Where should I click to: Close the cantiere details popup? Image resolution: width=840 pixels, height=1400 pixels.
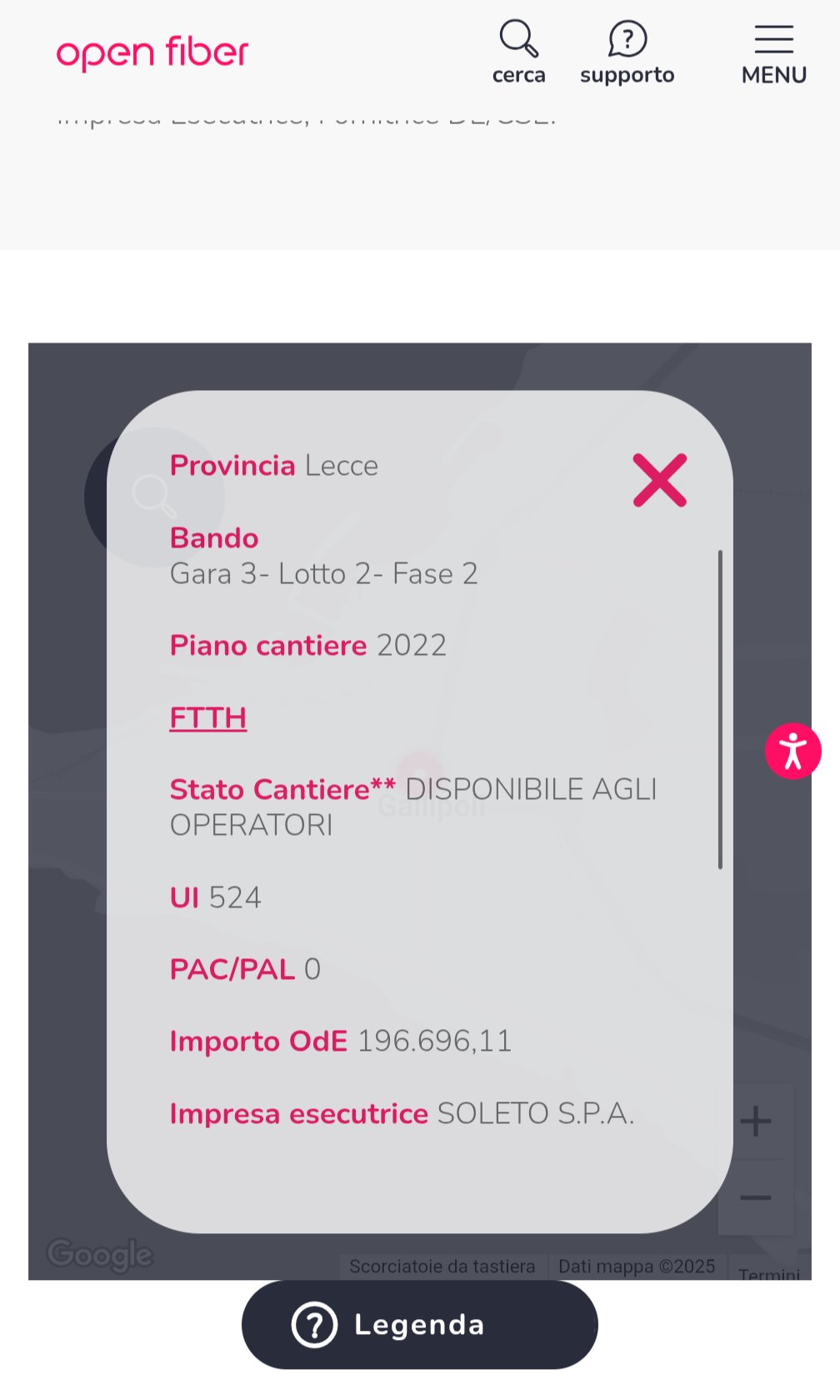(x=659, y=480)
